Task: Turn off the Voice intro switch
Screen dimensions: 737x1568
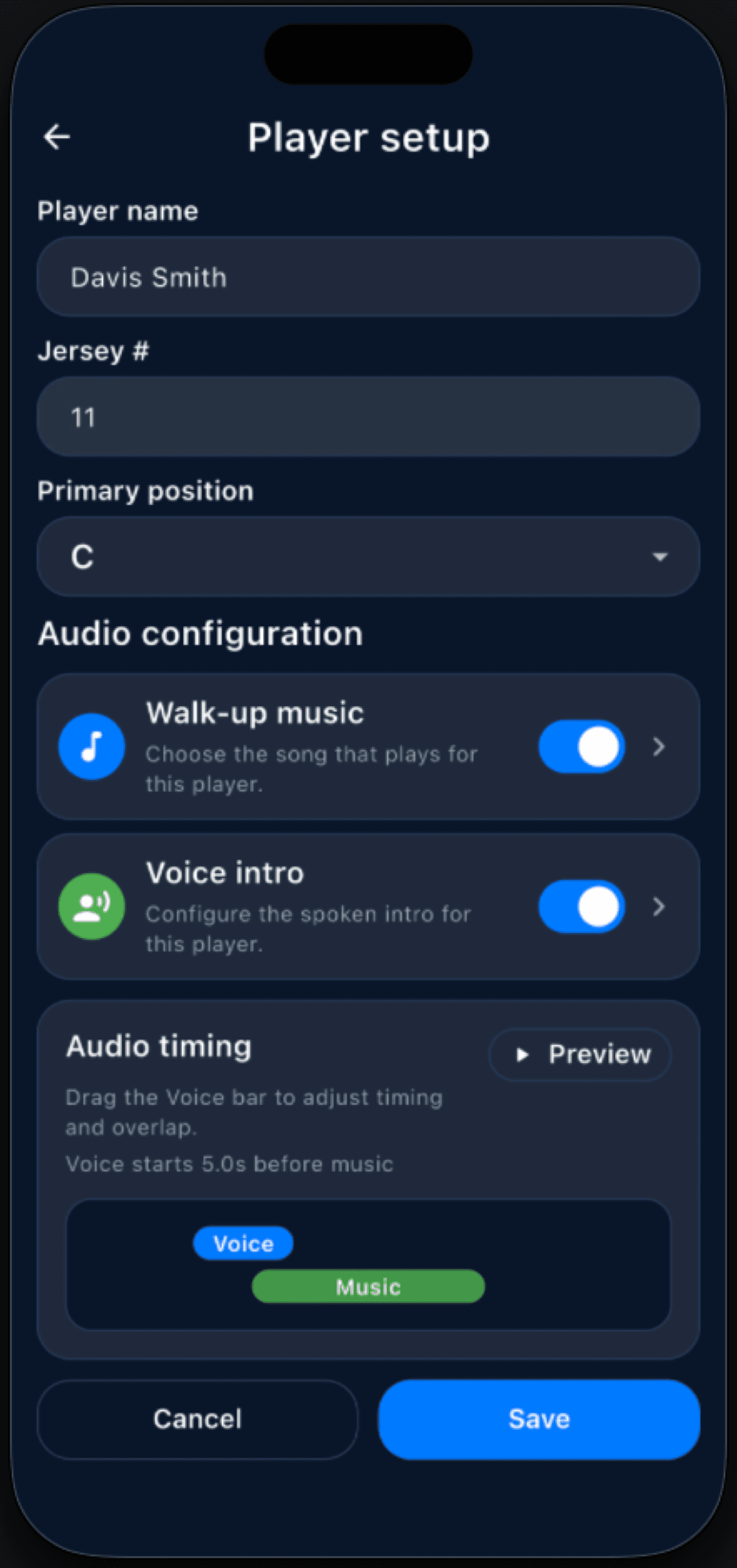Action: pyautogui.click(x=581, y=906)
